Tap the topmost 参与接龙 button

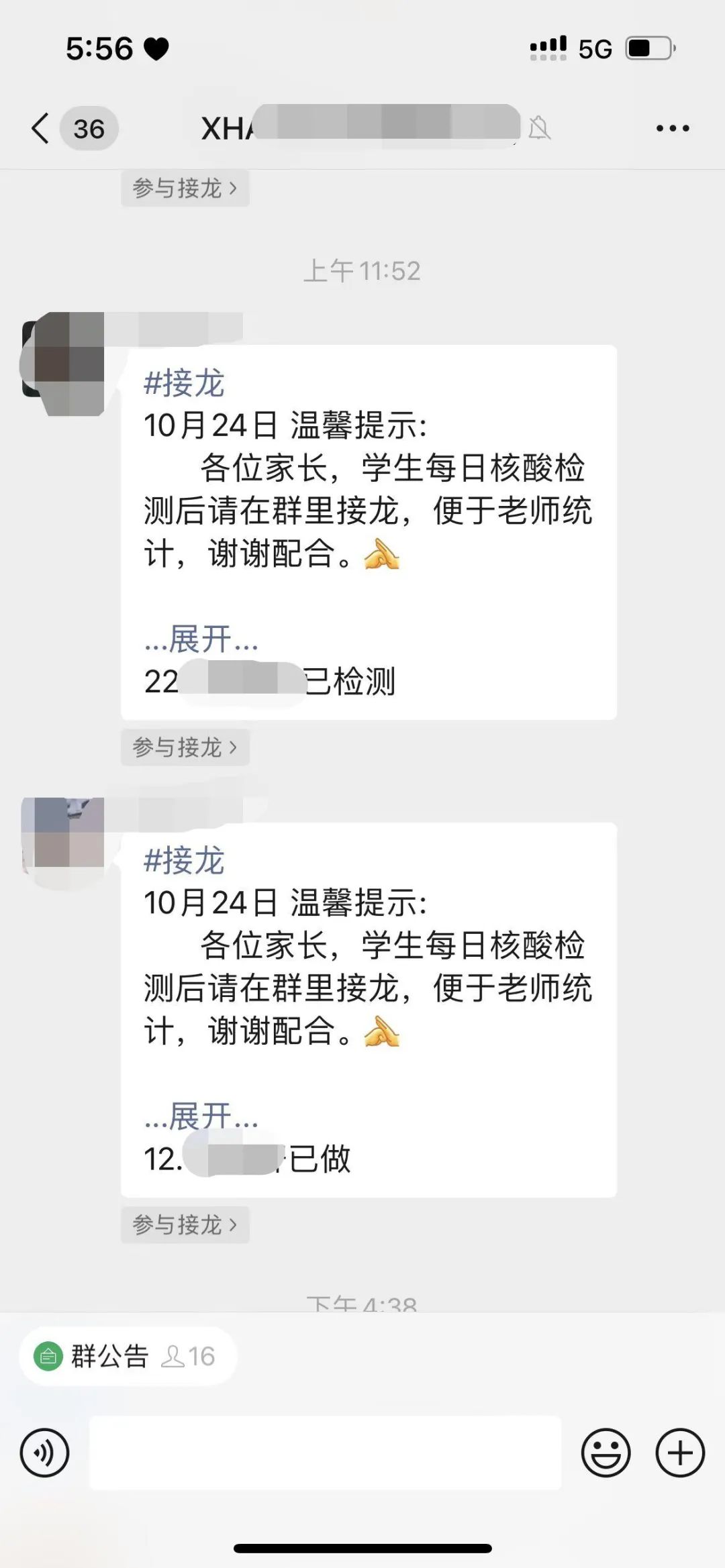pyautogui.click(x=185, y=189)
